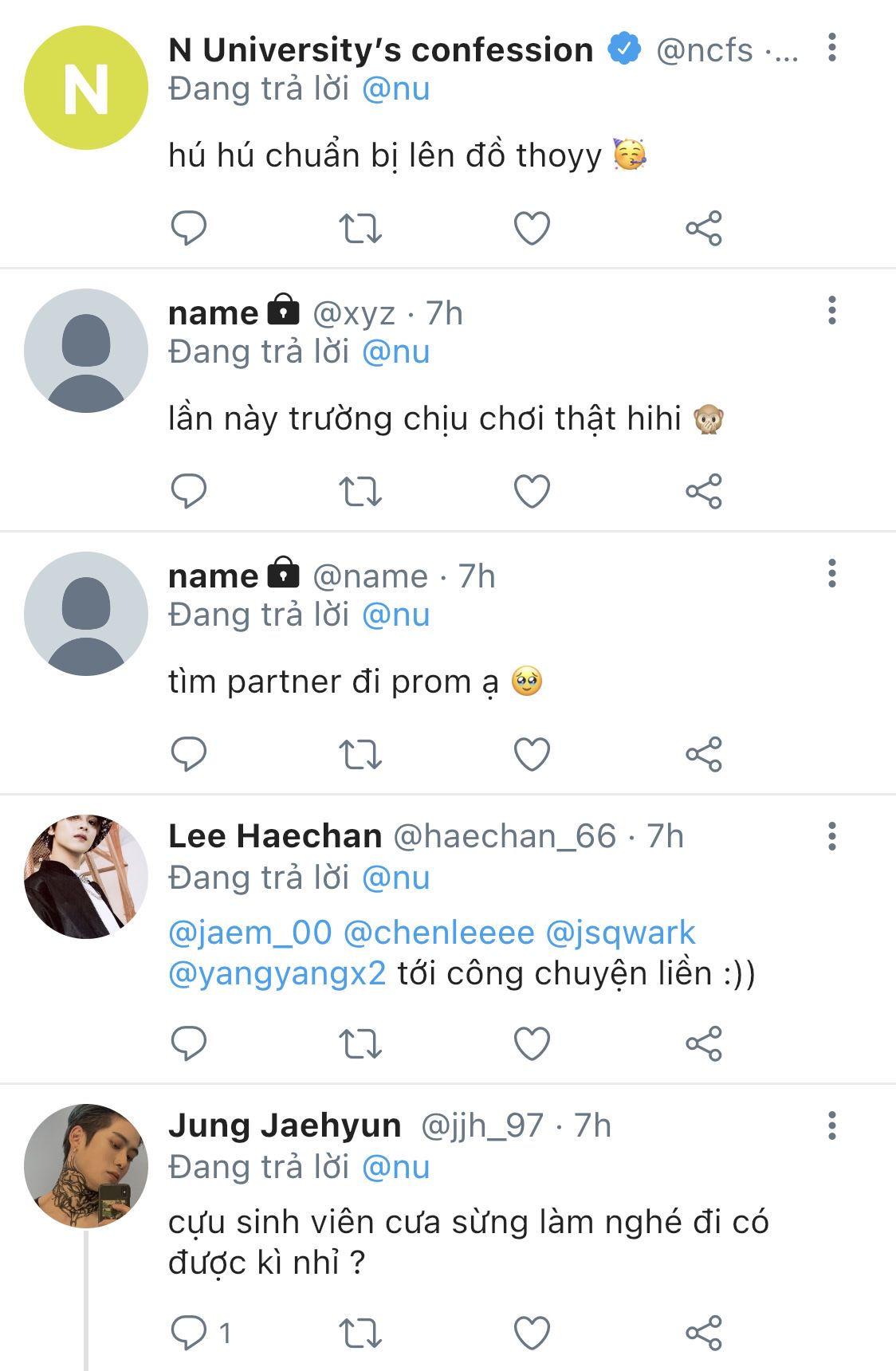896x1371 pixels.
Task: Like the 'tìm partner đi prom' tweet
Action: [x=532, y=755]
